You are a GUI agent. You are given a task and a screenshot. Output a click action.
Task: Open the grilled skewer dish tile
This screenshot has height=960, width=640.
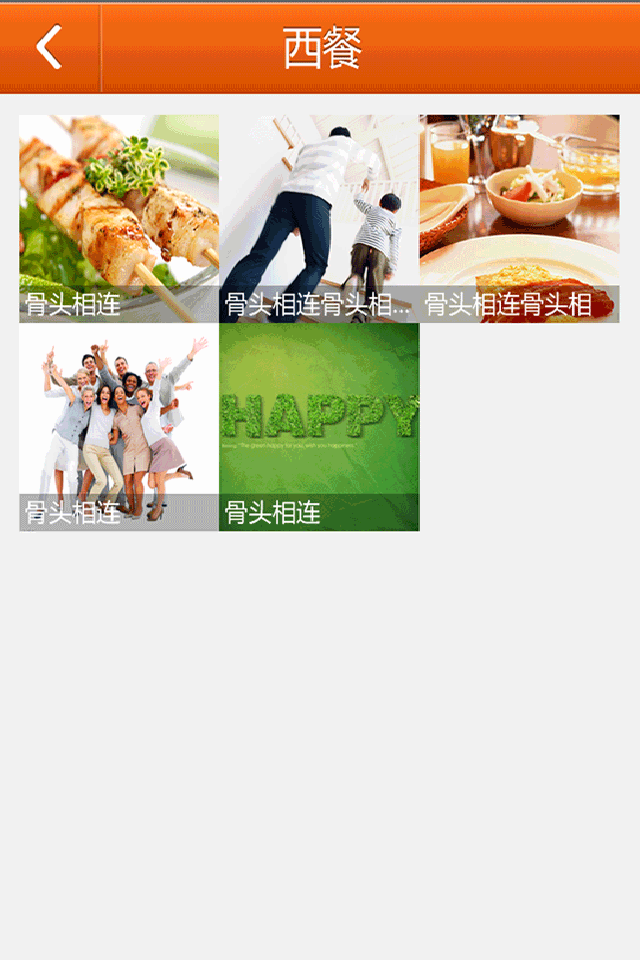[119, 218]
